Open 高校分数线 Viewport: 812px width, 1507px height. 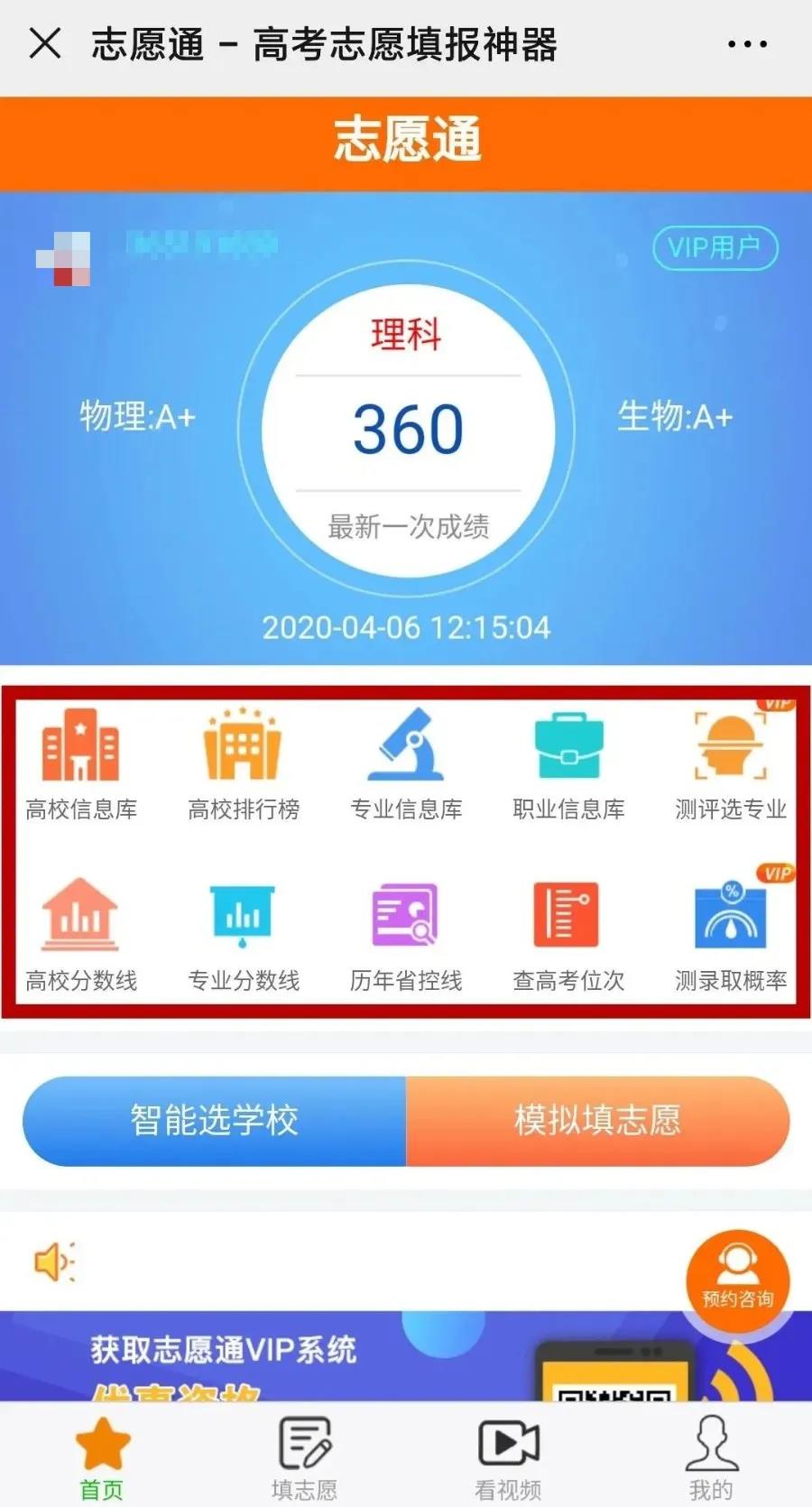point(81,935)
